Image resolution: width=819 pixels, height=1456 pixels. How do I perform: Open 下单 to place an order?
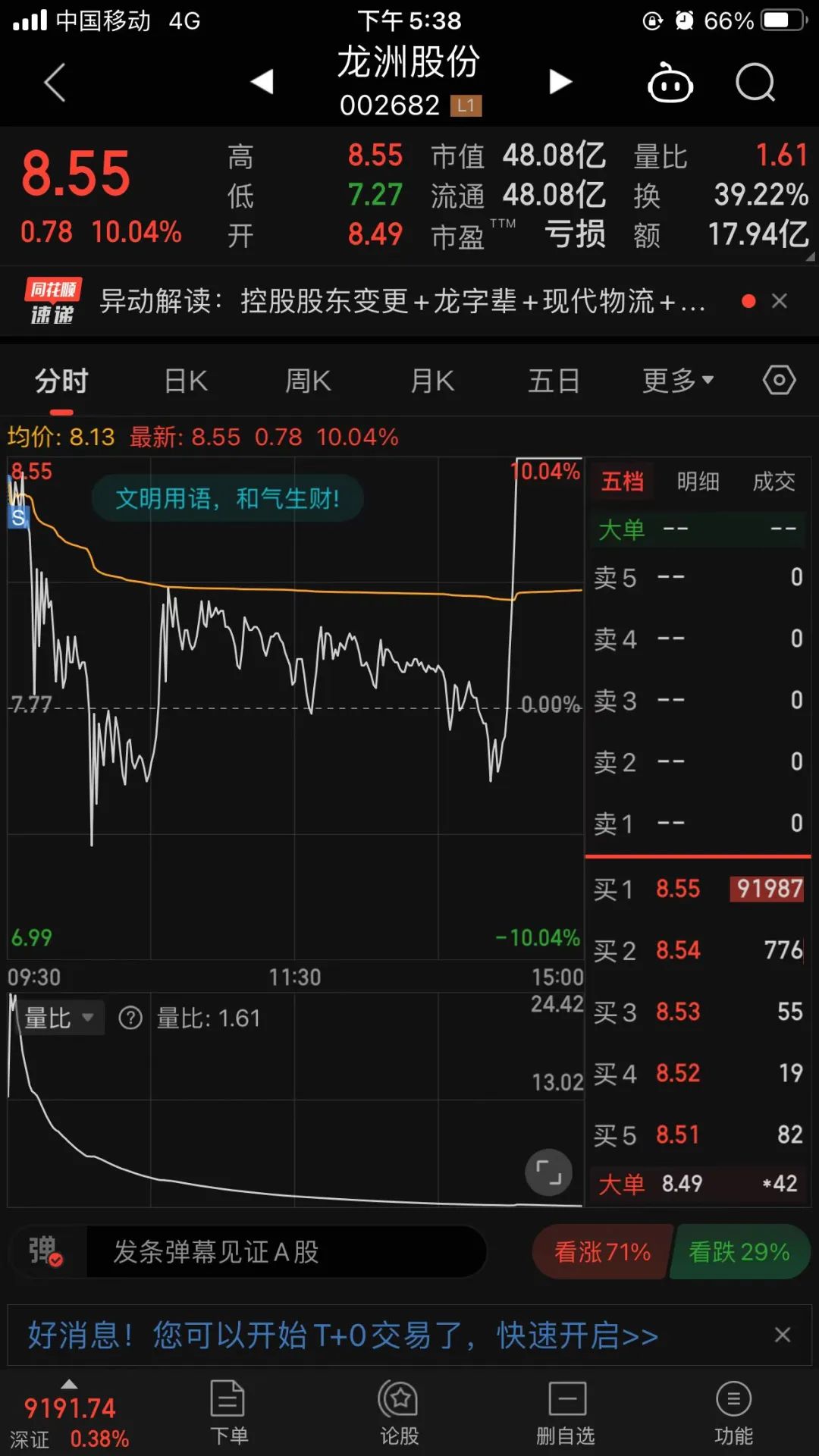227,1412
